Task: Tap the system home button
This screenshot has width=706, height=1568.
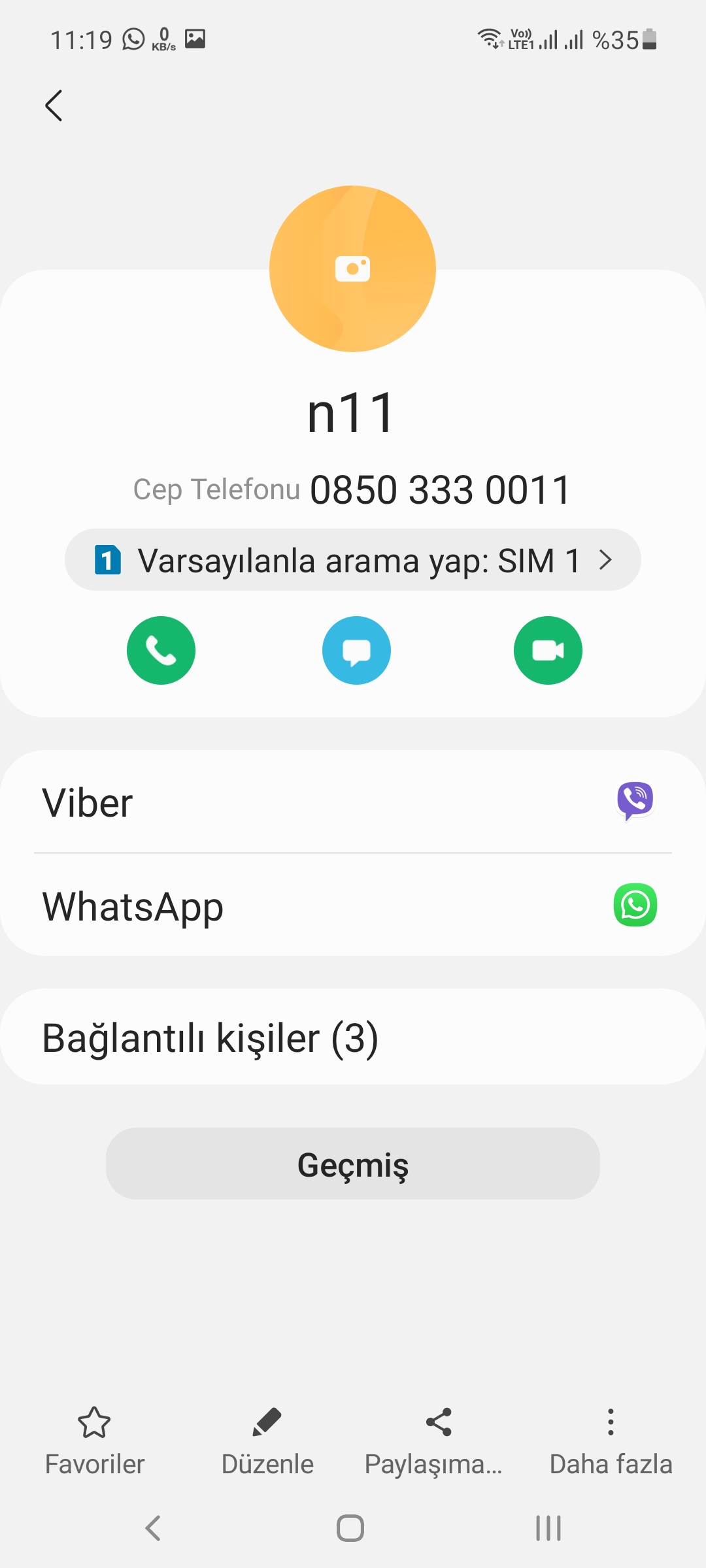Action: pyautogui.click(x=350, y=1528)
